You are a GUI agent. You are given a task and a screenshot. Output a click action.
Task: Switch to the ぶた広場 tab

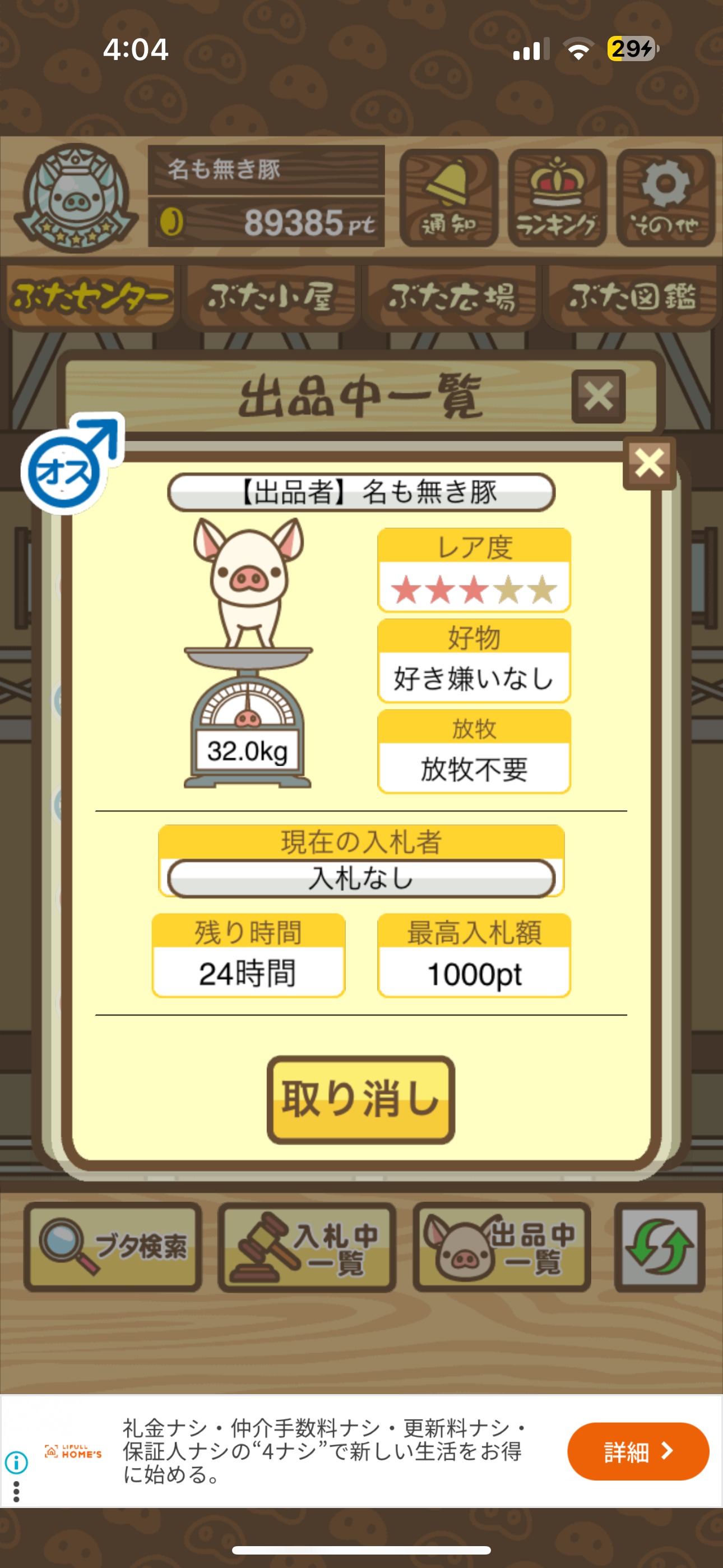click(452, 298)
